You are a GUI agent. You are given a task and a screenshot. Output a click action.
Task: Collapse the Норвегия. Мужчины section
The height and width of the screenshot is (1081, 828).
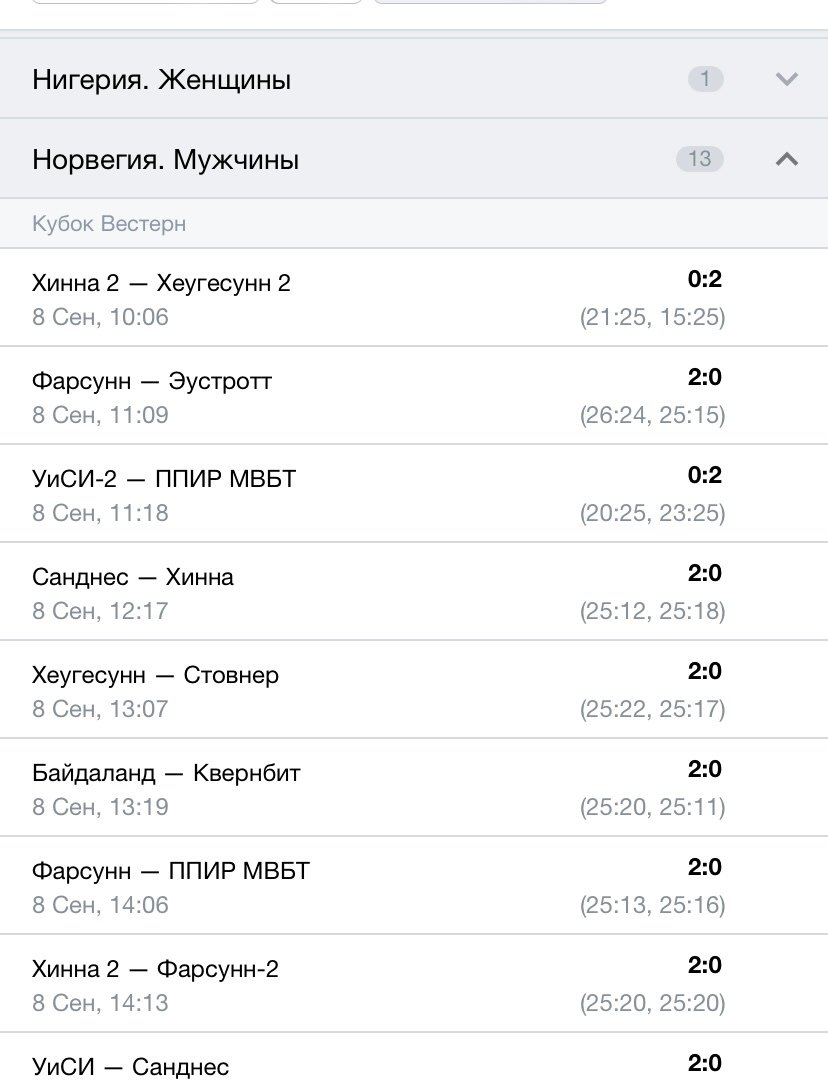click(786, 159)
